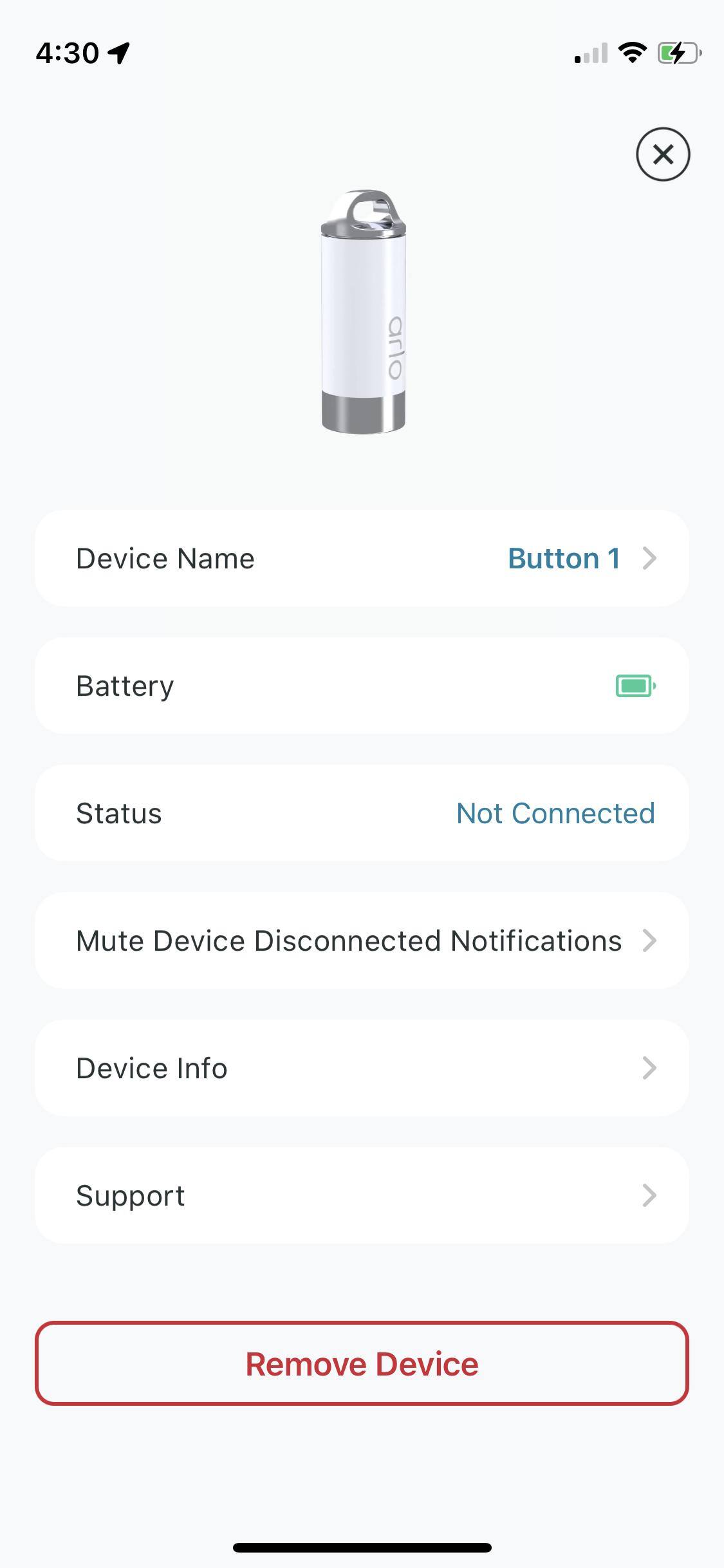Open the Support section chevron

pyautogui.click(x=650, y=1195)
